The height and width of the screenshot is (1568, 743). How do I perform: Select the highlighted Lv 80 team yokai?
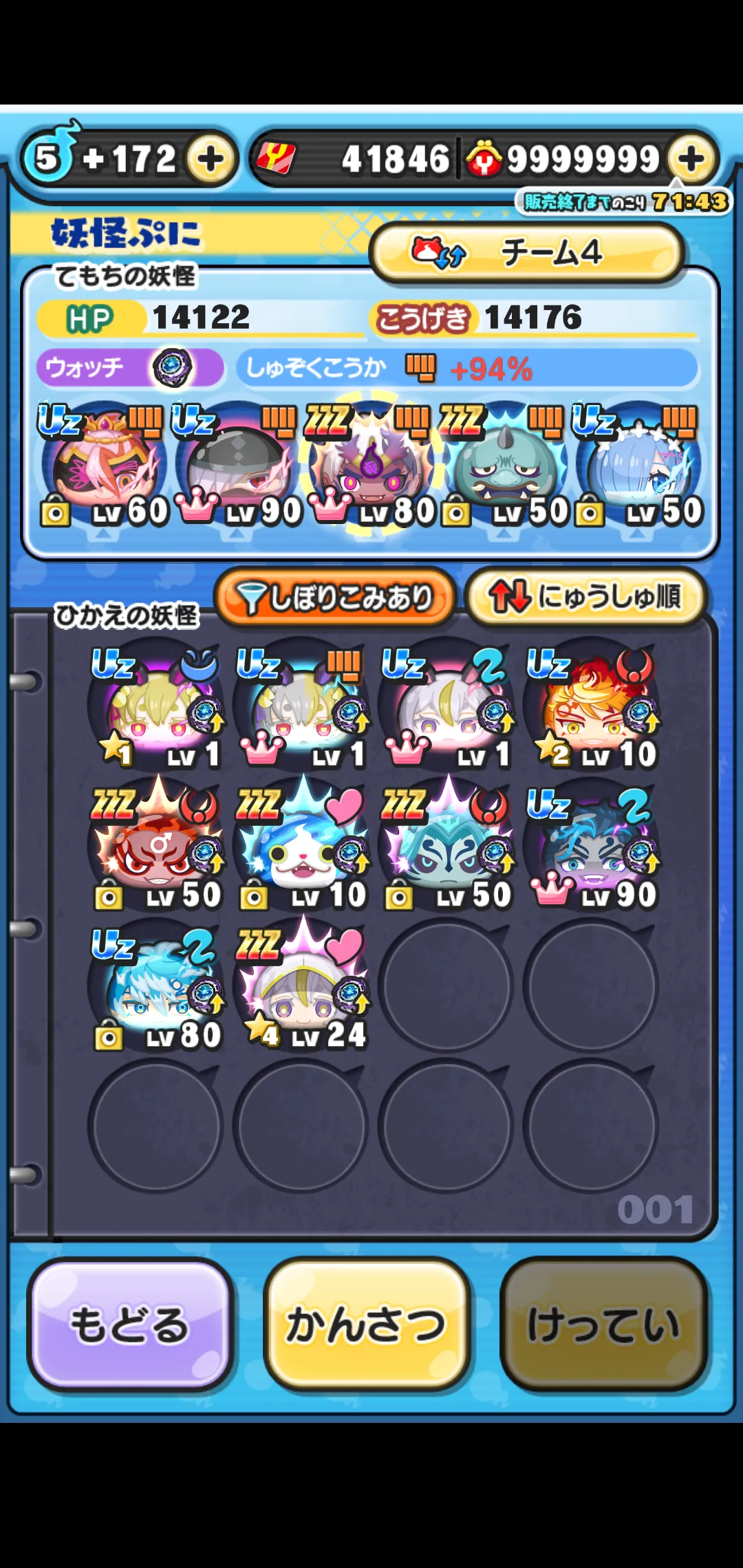click(371, 466)
